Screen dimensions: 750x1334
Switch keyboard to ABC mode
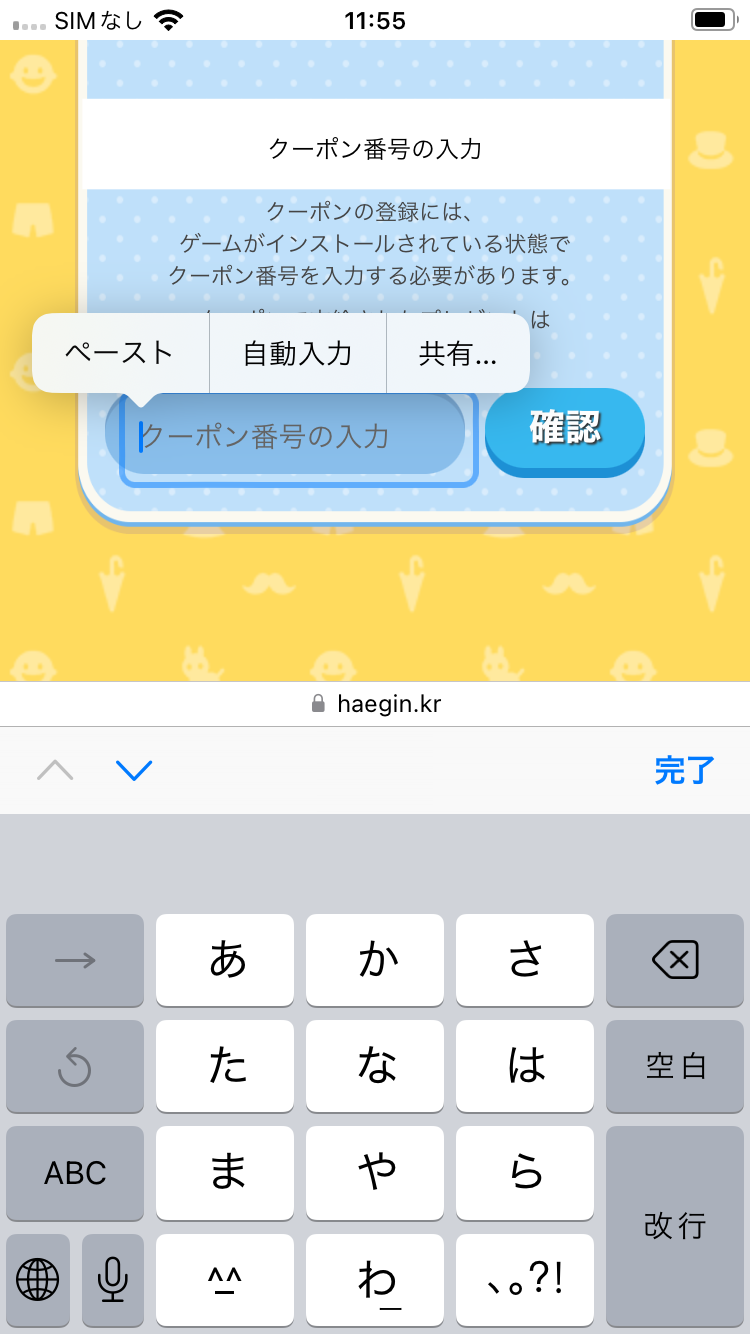tap(75, 1173)
